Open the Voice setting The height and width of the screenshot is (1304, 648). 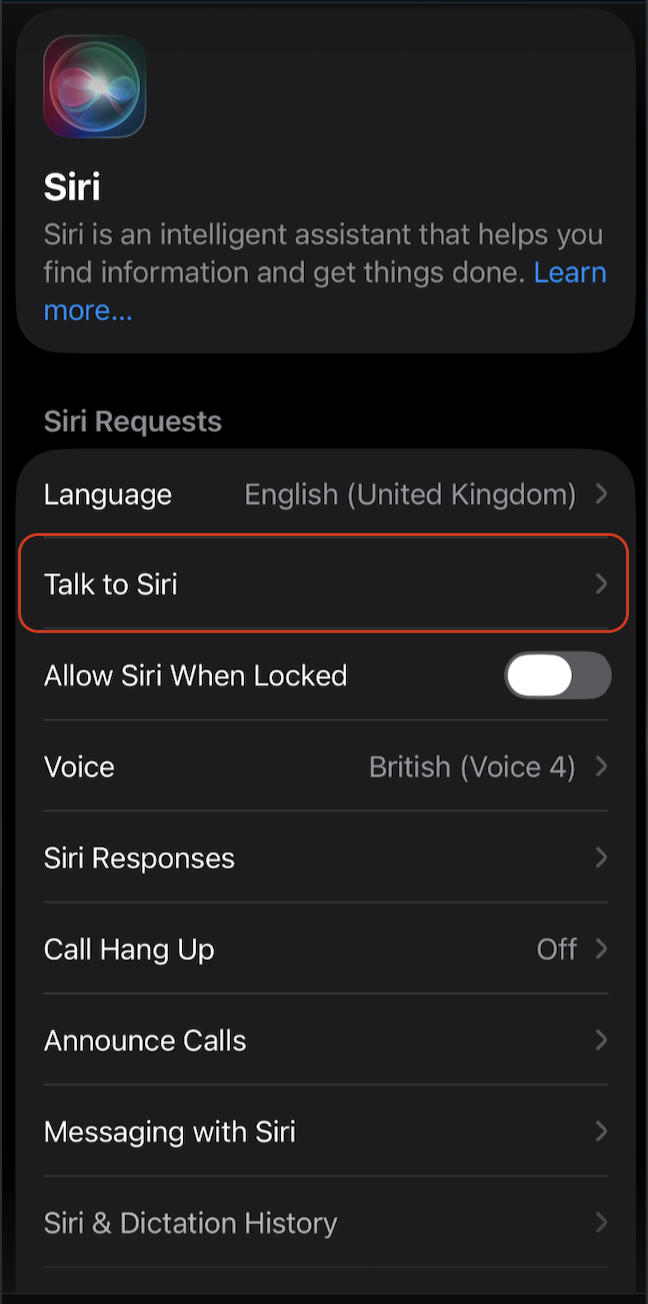pyautogui.click(x=324, y=767)
